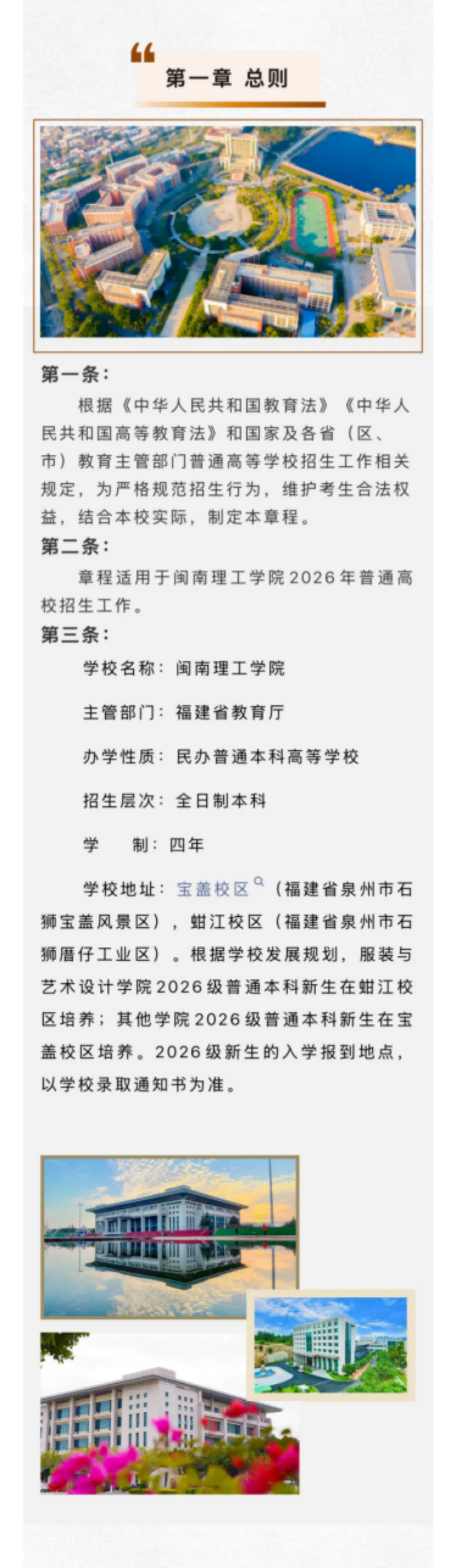
Task: Open the 宝盖校区 search link
Action: coord(219,888)
